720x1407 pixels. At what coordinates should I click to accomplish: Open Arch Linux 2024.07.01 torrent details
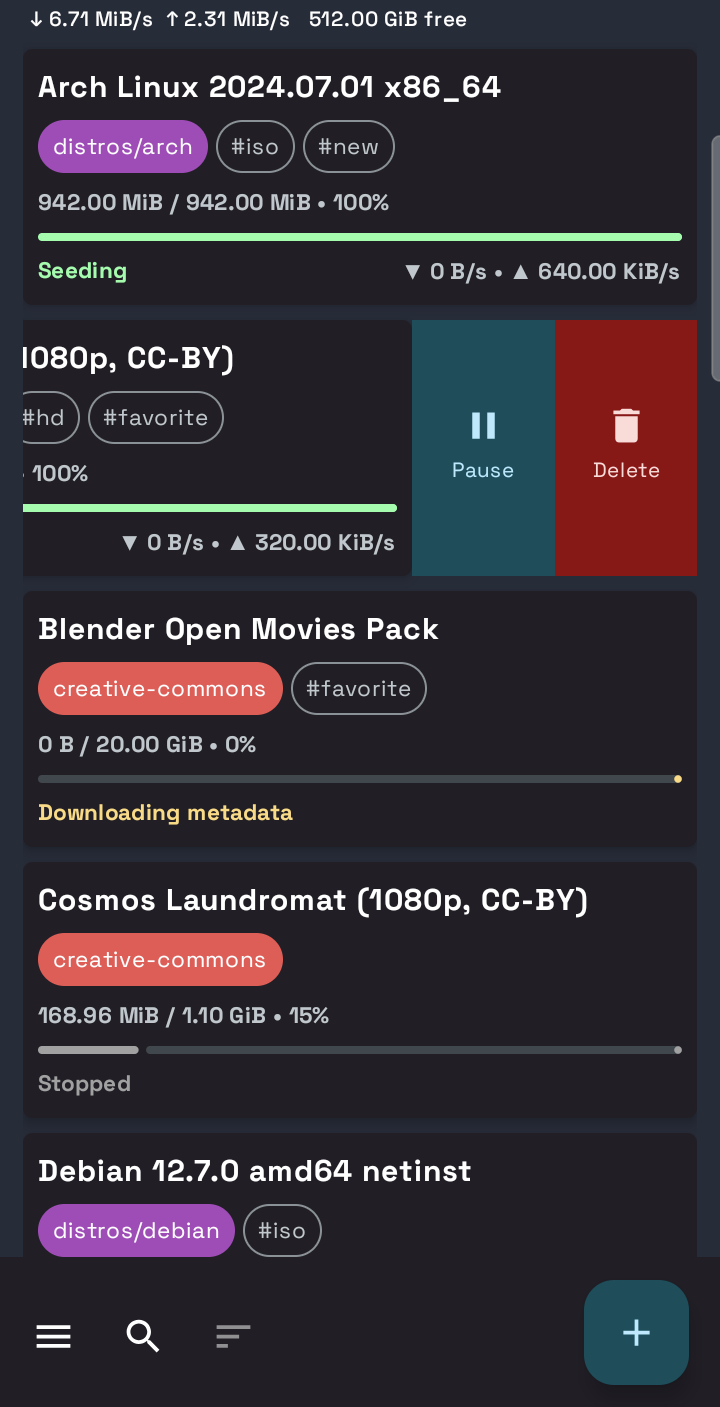click(x=360, y=177)
